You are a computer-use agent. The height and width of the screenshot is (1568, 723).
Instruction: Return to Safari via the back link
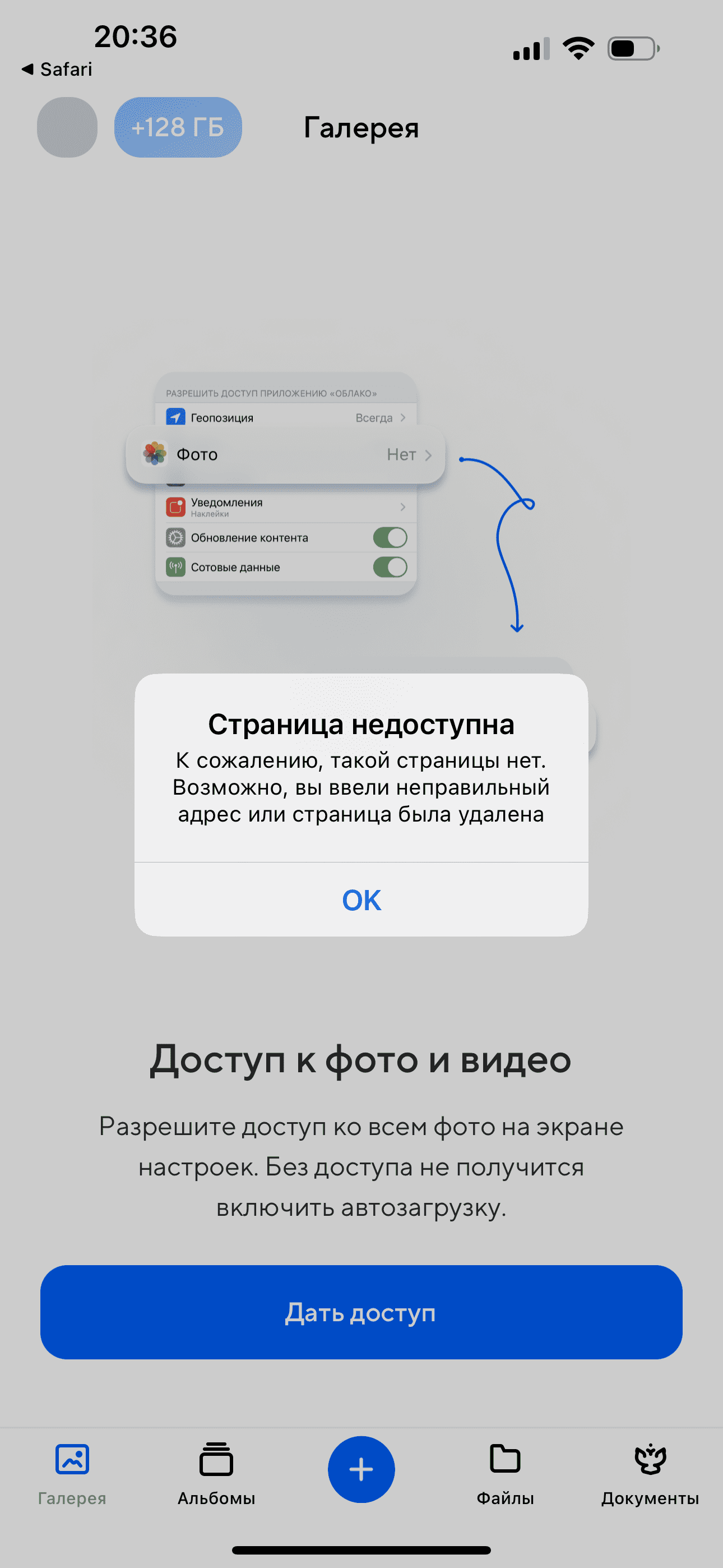coord(57,70)
